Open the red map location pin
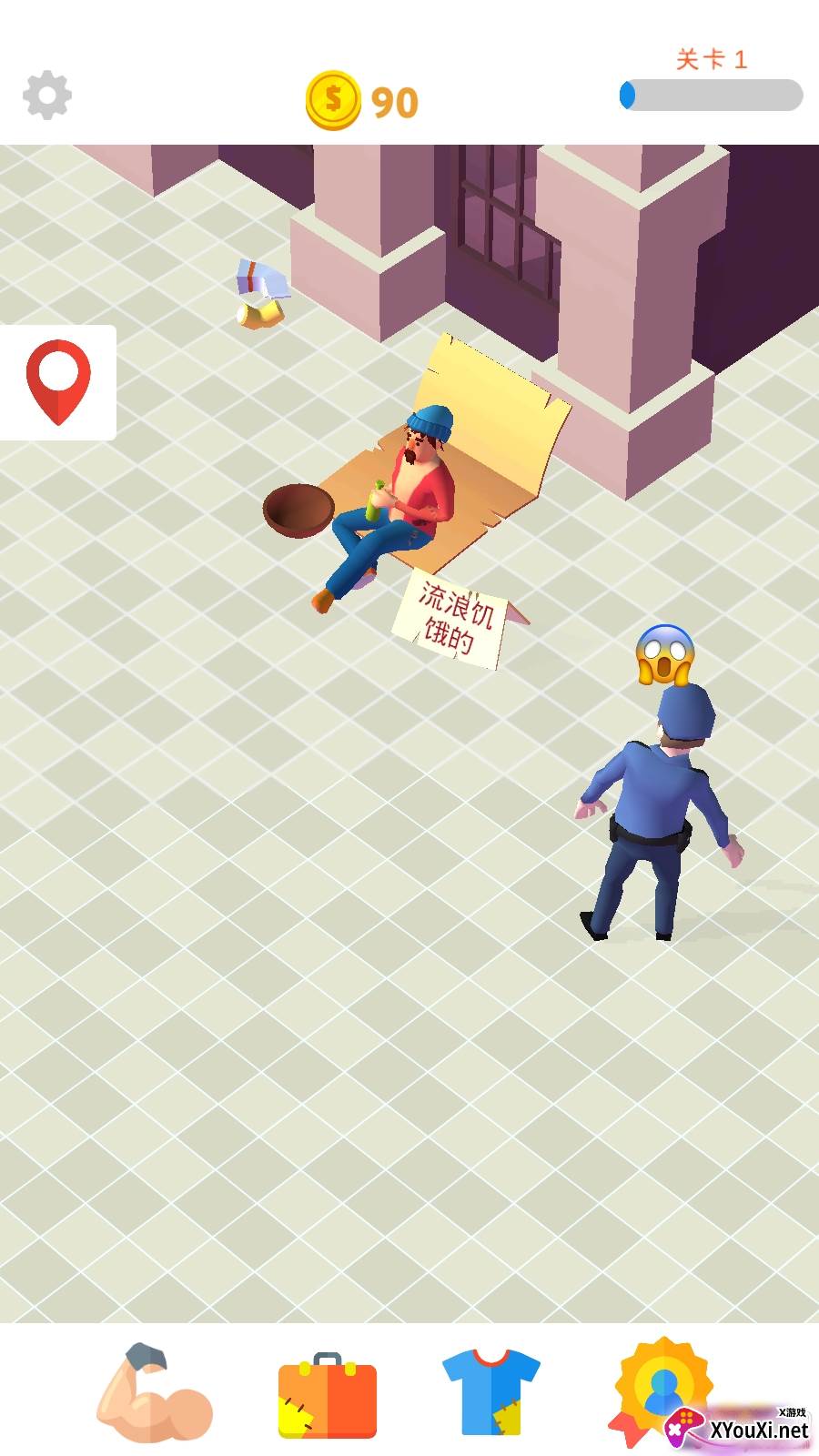 pos(58,382)
